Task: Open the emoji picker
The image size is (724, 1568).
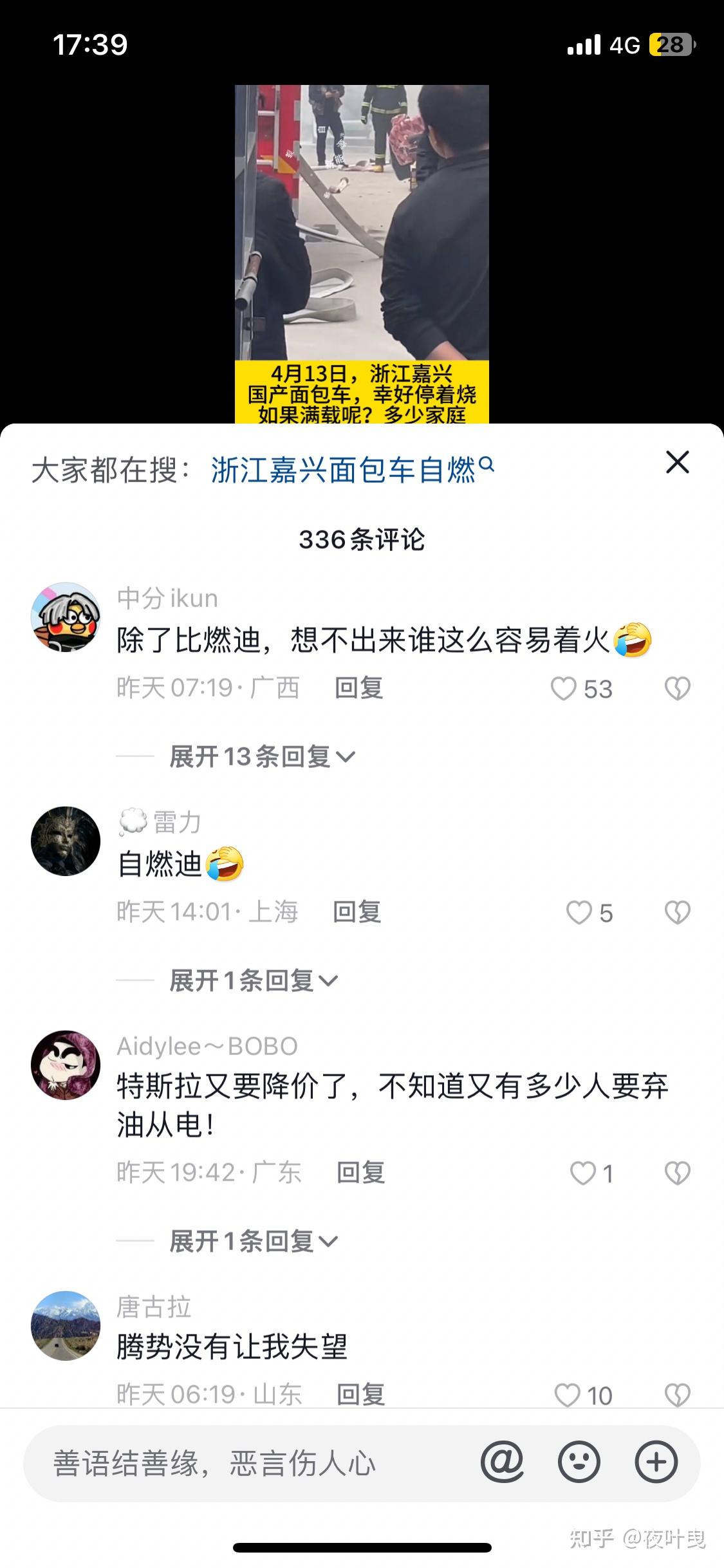Action: pyautogui.click(x=579, y=1462)
